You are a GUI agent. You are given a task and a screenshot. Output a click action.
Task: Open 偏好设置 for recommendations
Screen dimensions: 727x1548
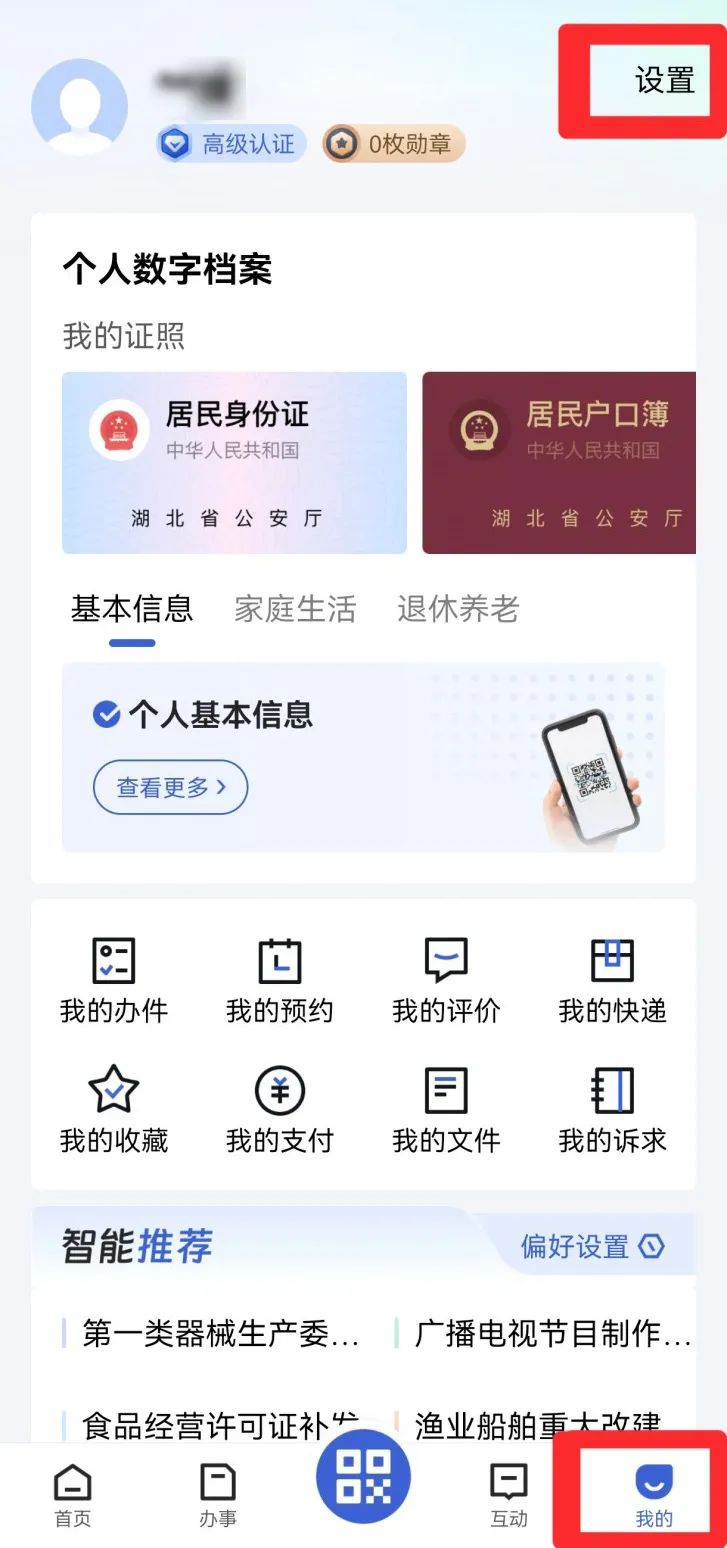592,1246
